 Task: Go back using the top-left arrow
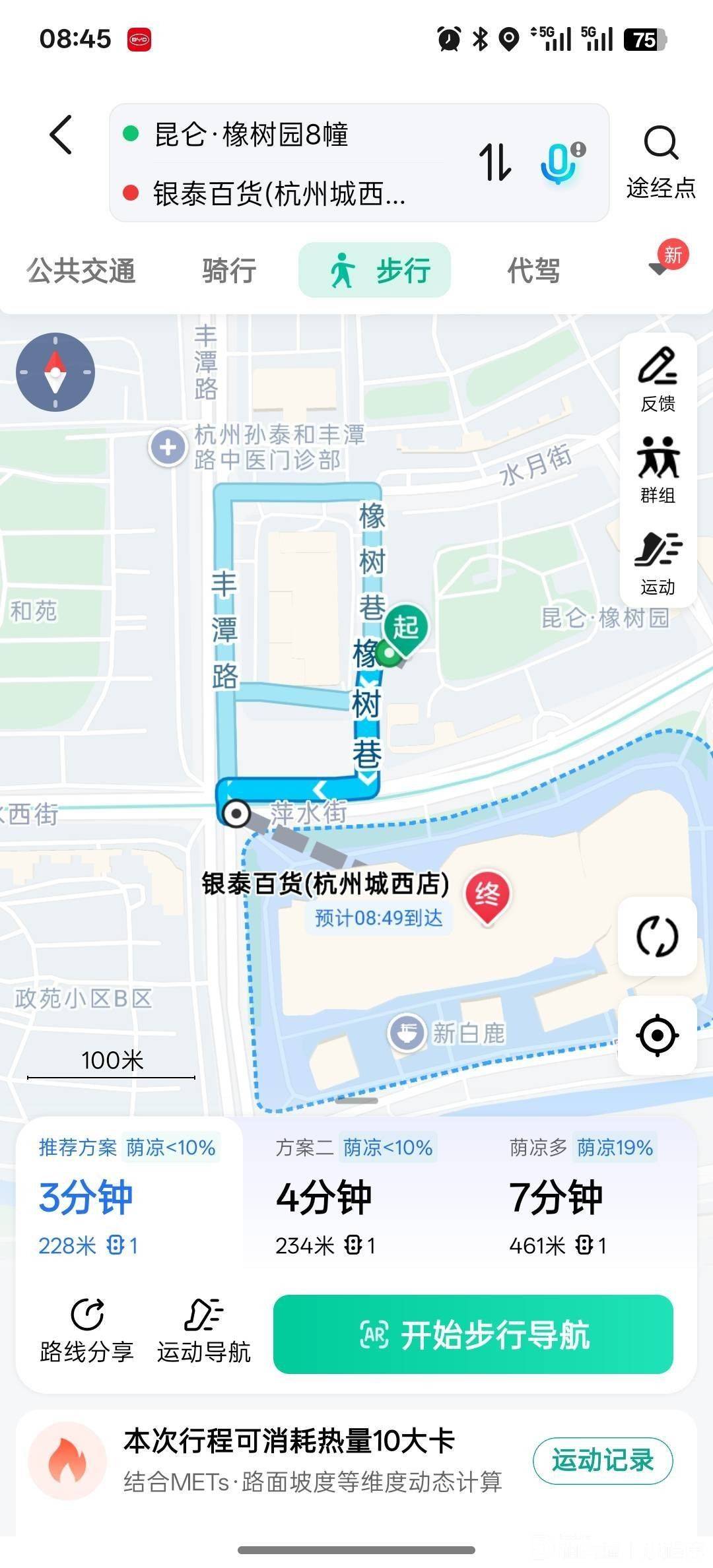[61, 135]
